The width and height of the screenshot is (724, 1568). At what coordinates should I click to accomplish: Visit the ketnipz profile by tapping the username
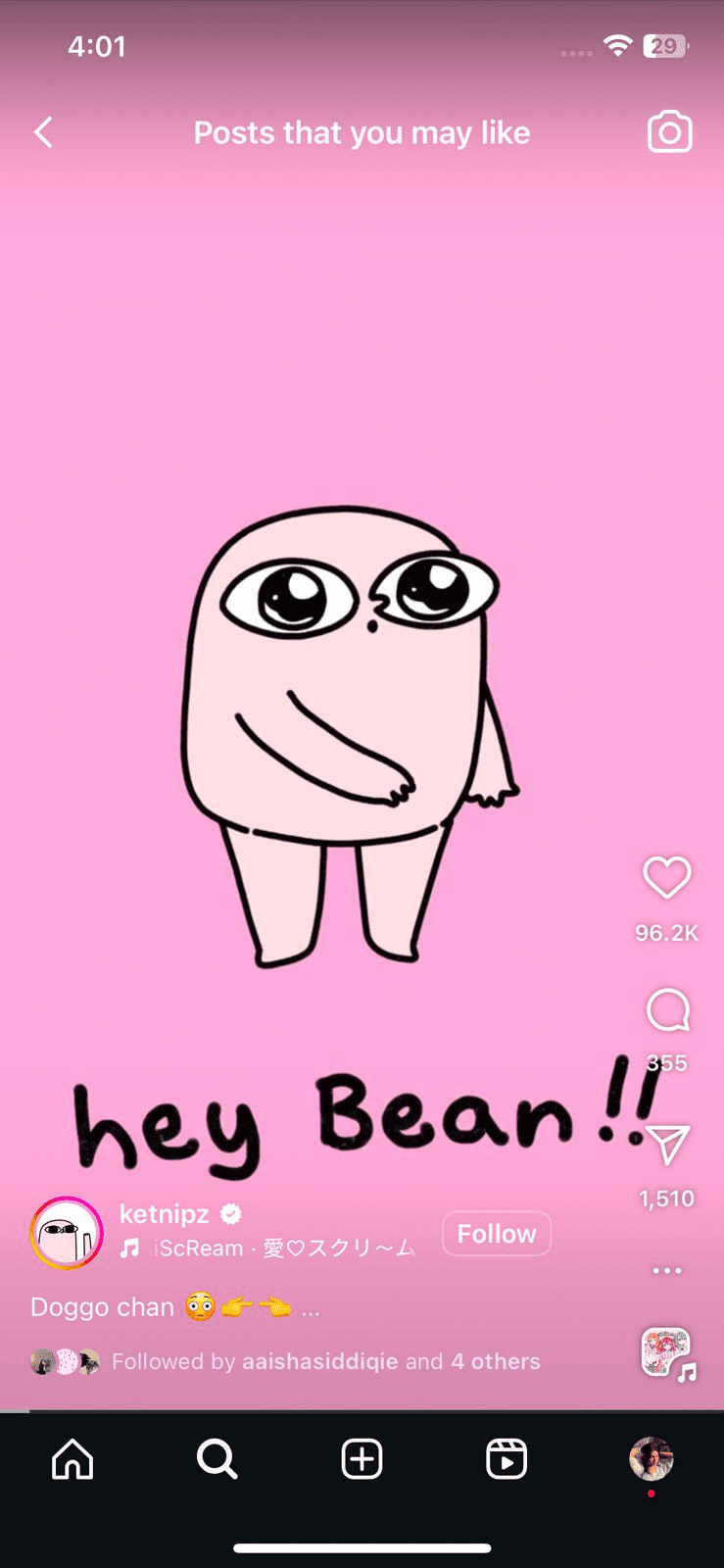point(164,1214)
